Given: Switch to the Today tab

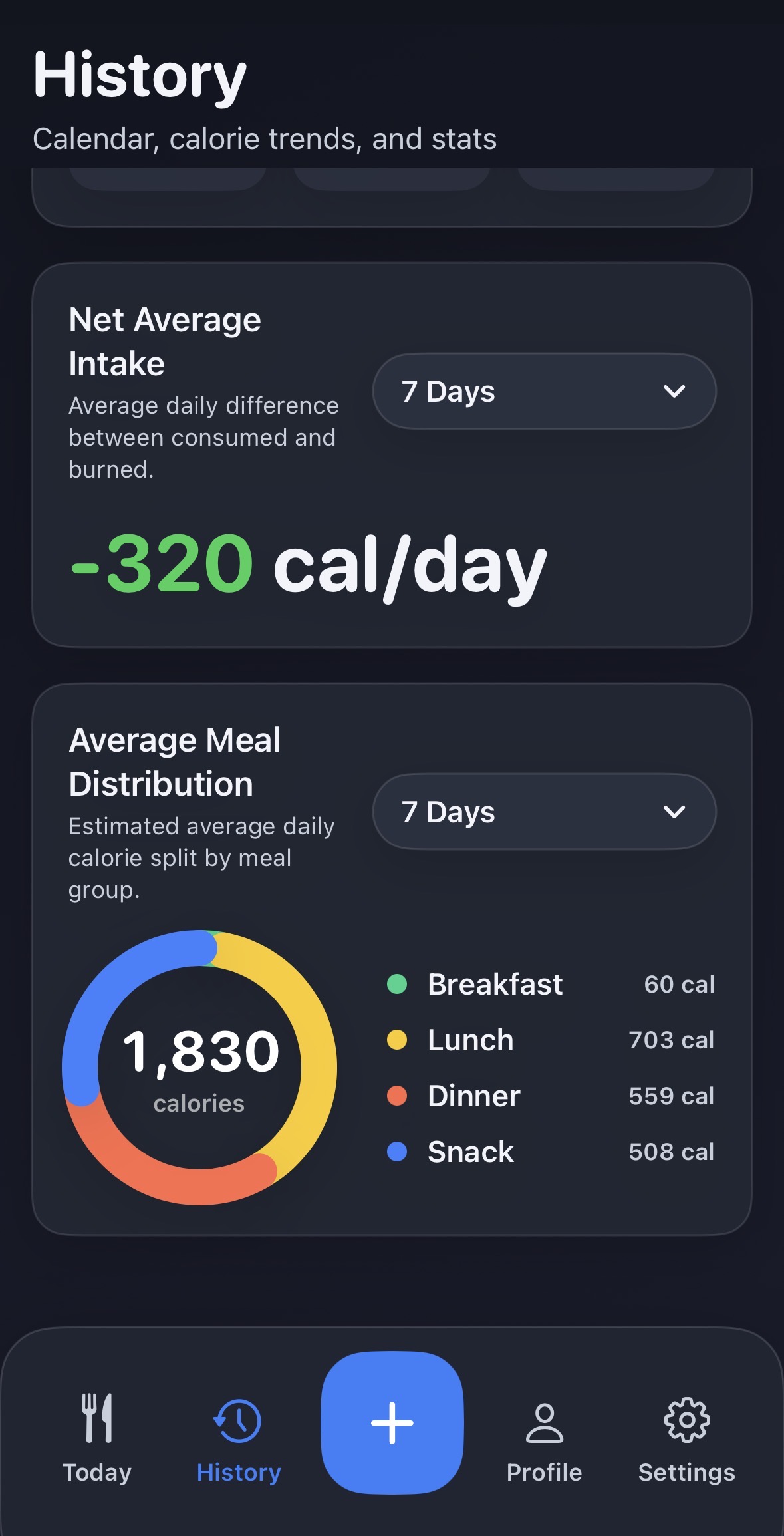Looking at the screenshot, I should (97, 1438).
